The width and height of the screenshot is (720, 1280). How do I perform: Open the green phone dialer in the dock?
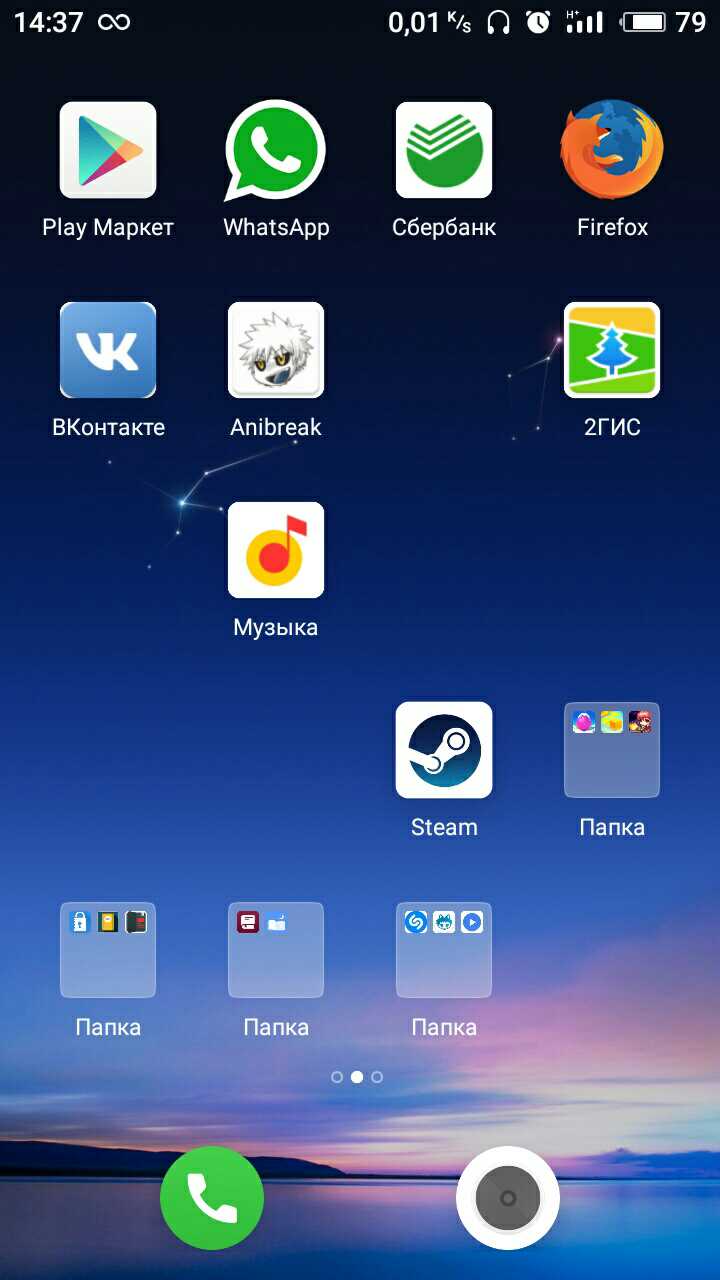tap(212, 1198)
